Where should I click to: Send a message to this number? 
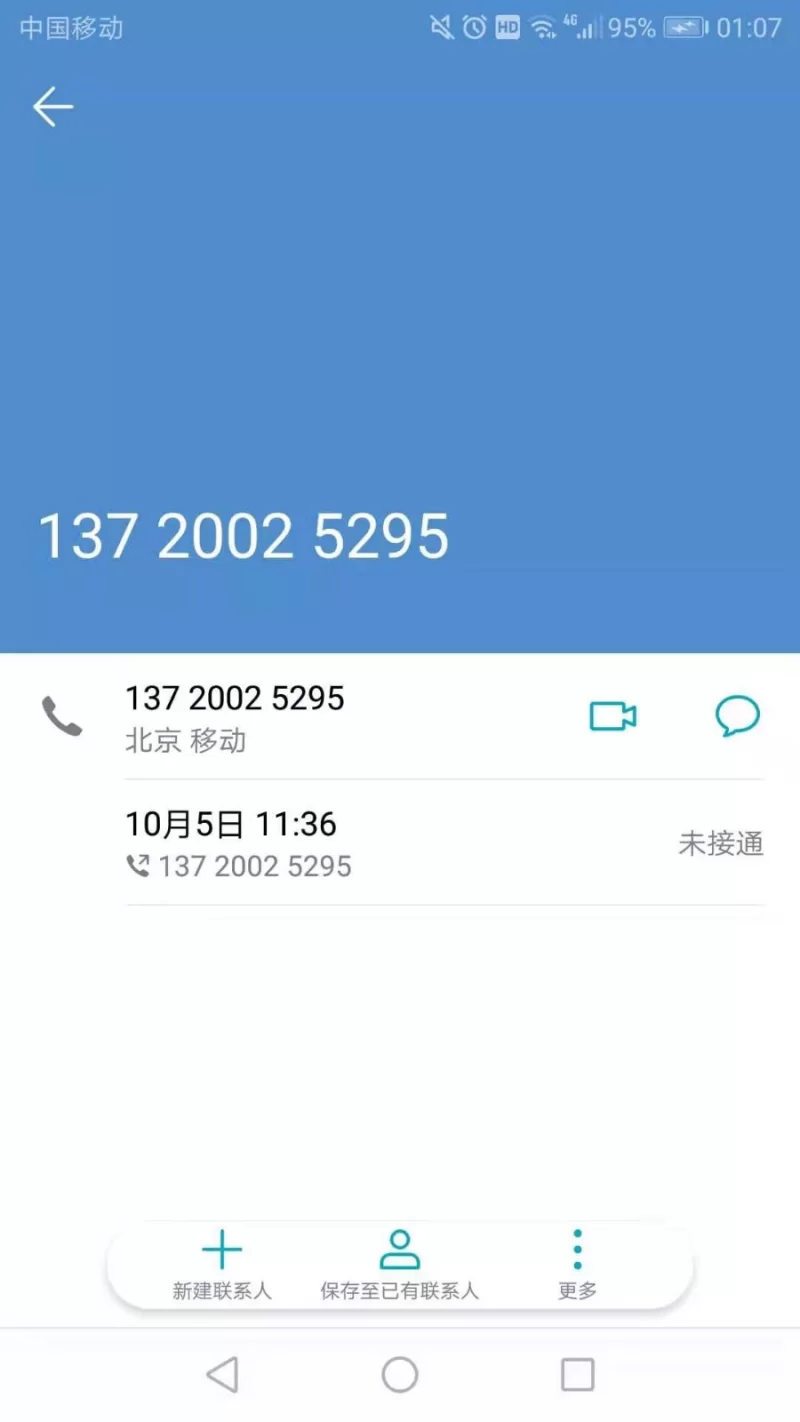click(738, 716)
